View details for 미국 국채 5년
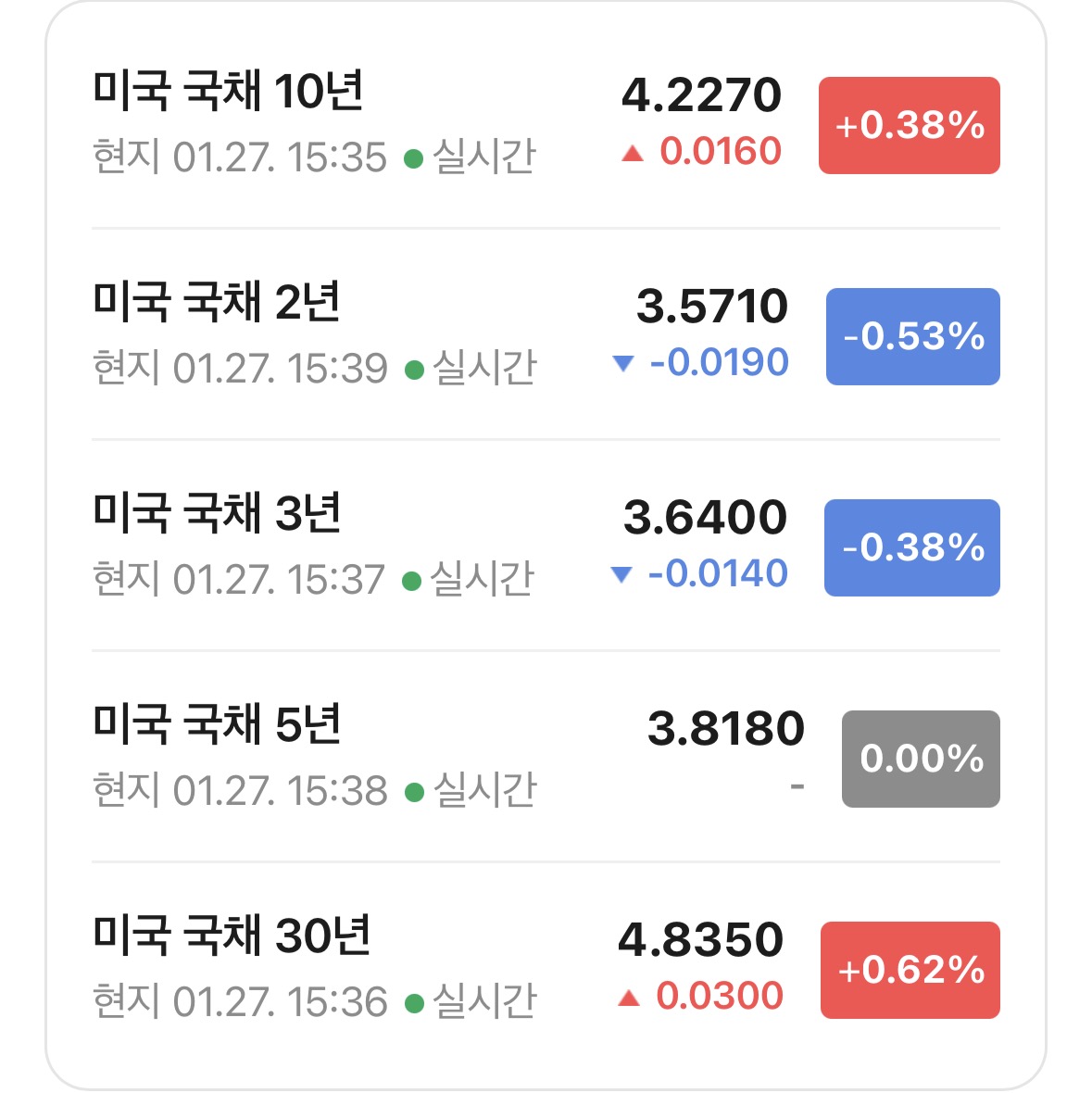The image size is (1092, 1093). pos(546,757)
